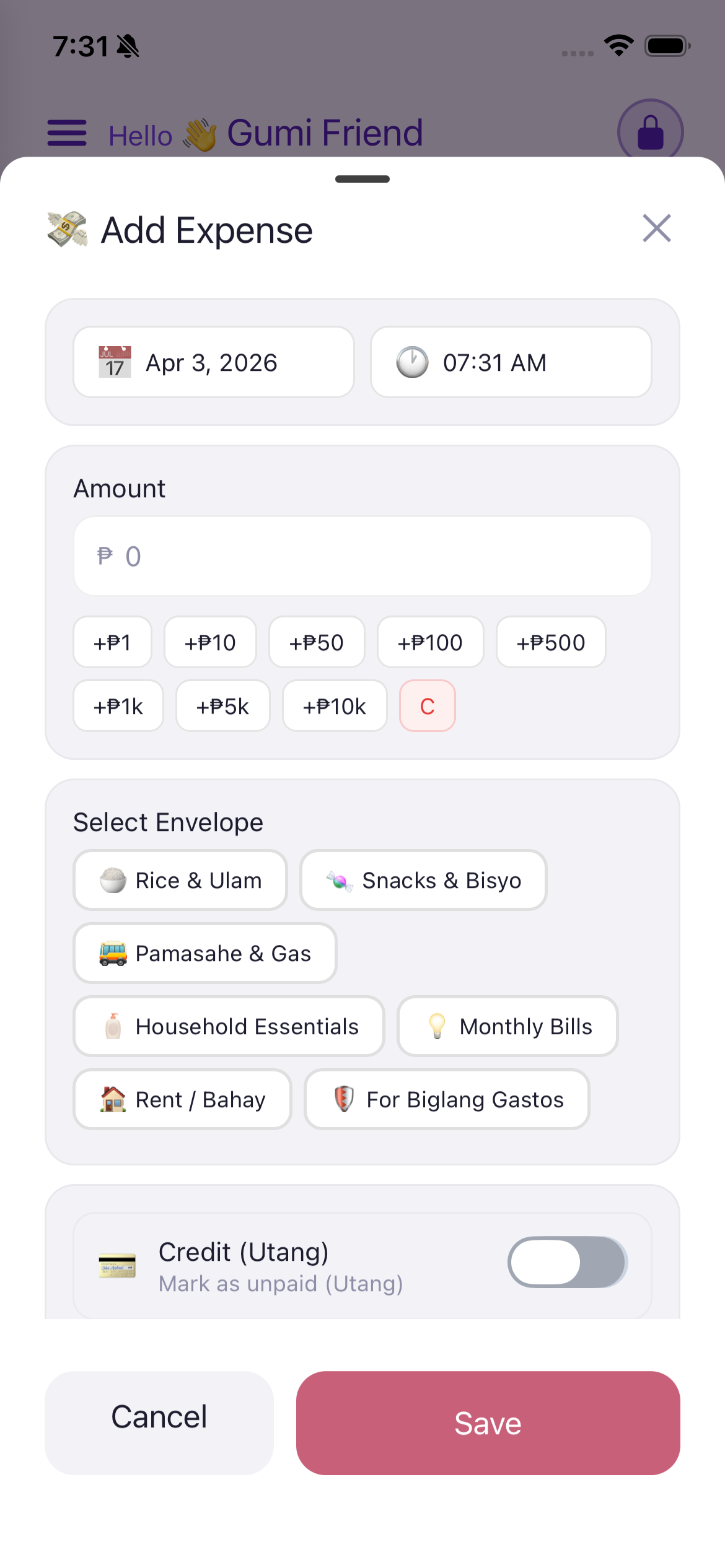Clear the amount with the C button
The height and width of the screenshot is (1568, 725).
[x=427, y=706]
